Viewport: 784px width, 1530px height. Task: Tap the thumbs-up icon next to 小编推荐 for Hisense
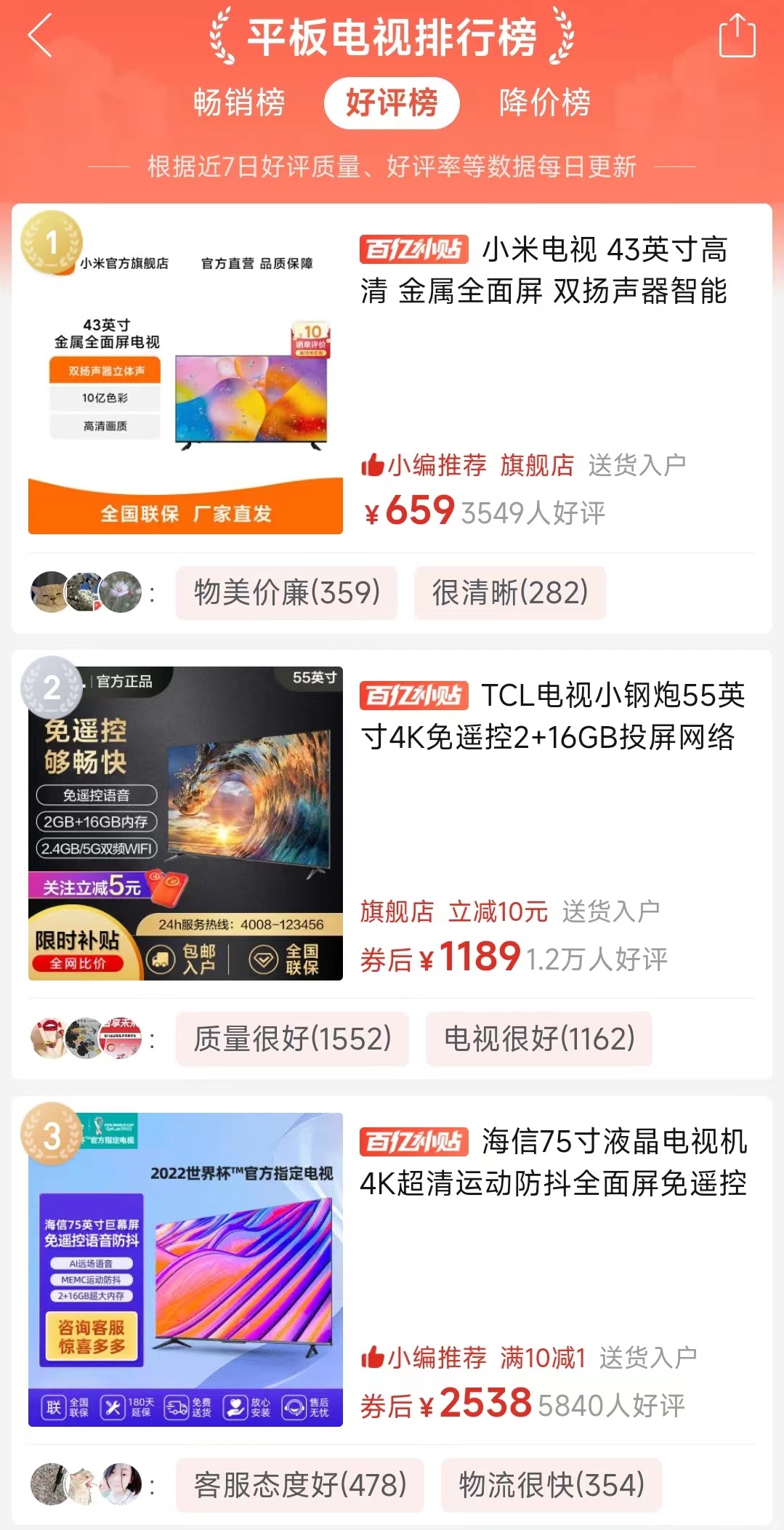click(373, 1357)
